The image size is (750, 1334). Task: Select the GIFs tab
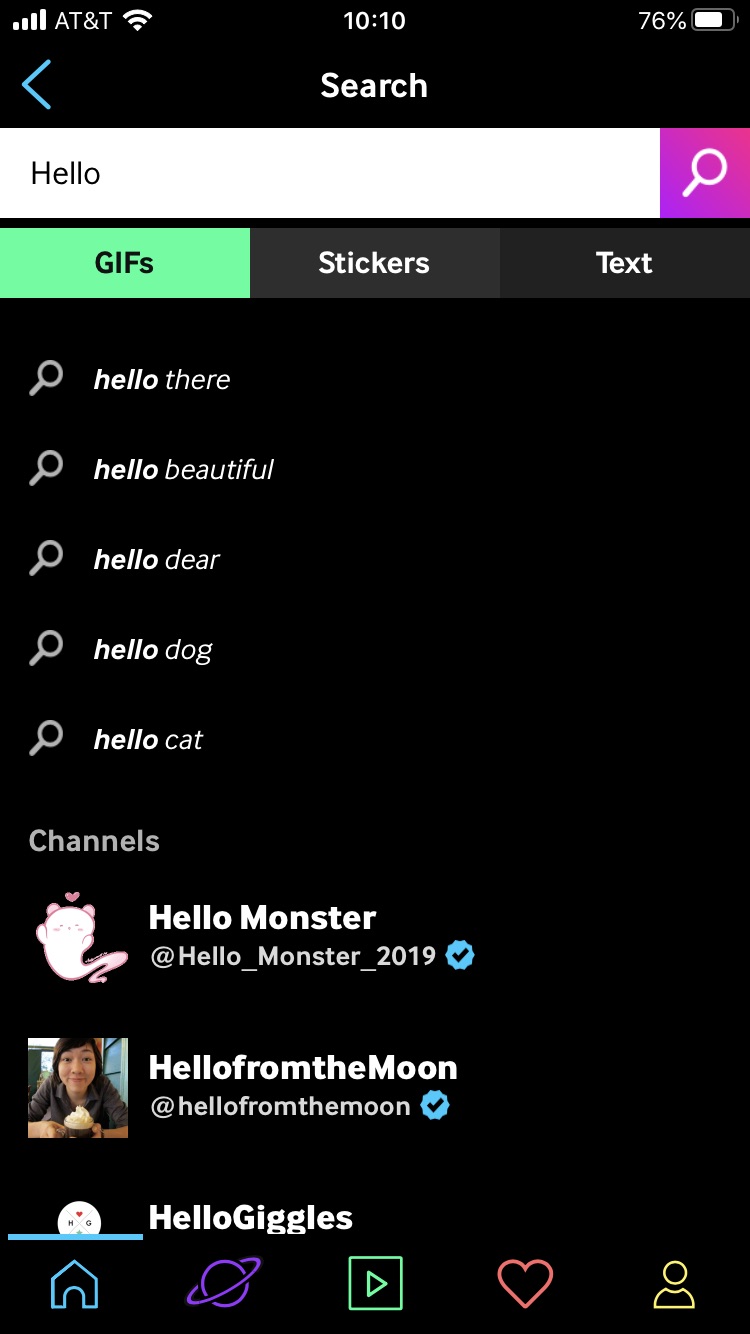[x=124, y=263]
